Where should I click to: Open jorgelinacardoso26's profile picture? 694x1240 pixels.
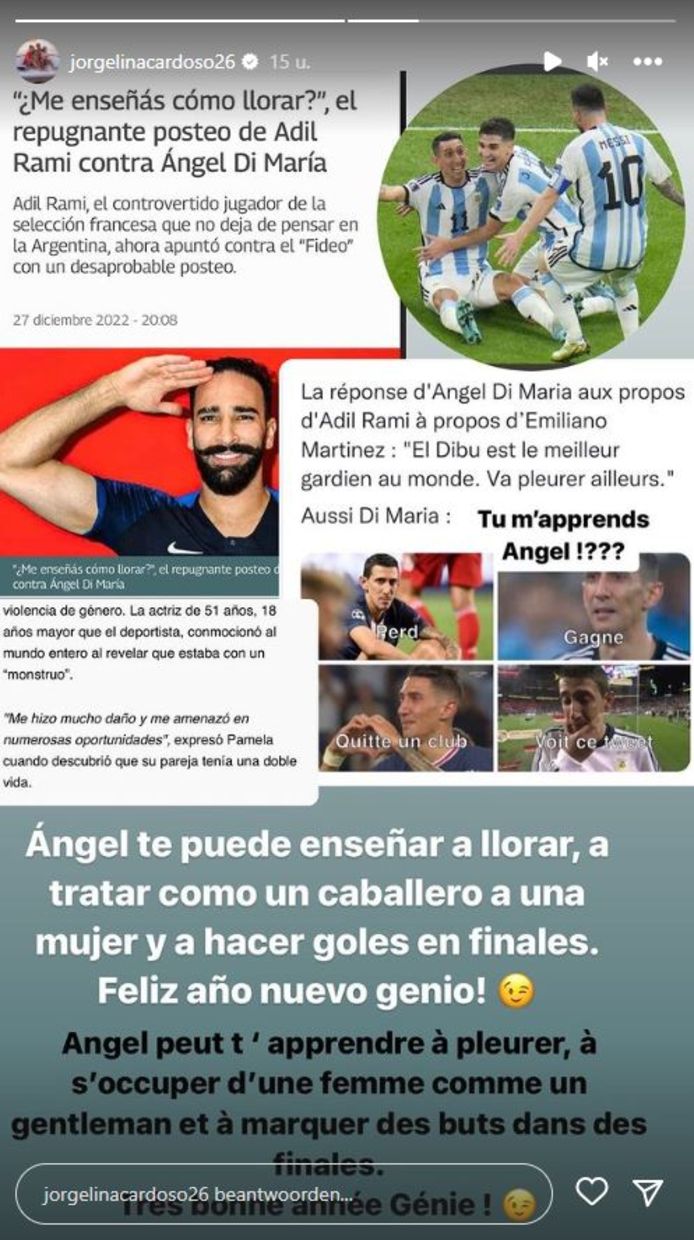tap(37, 61)
